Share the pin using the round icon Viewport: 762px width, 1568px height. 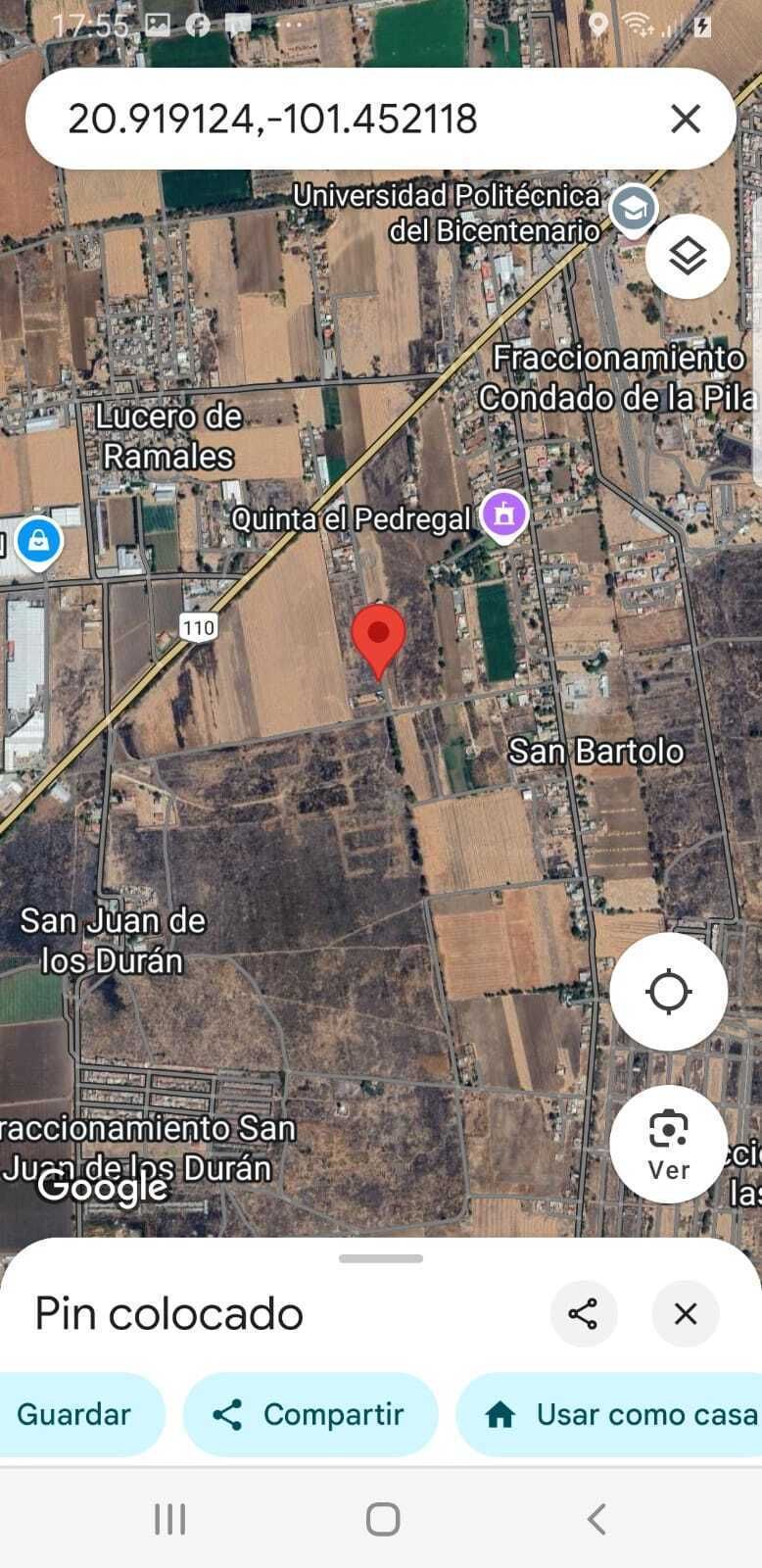click(583, 1313)
